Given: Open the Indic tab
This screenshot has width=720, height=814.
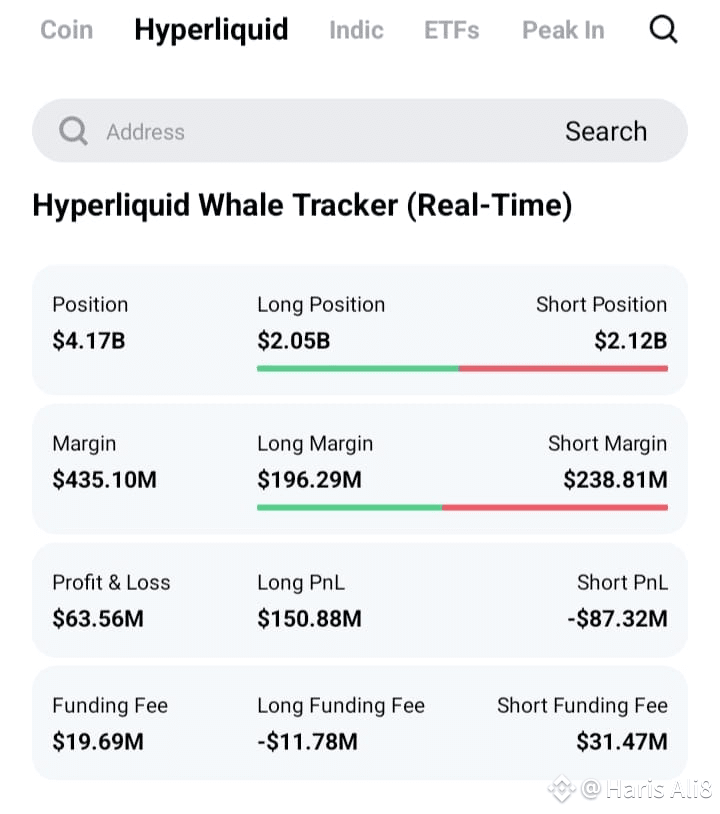Looking at the screenshot, I should coord(356,30).
